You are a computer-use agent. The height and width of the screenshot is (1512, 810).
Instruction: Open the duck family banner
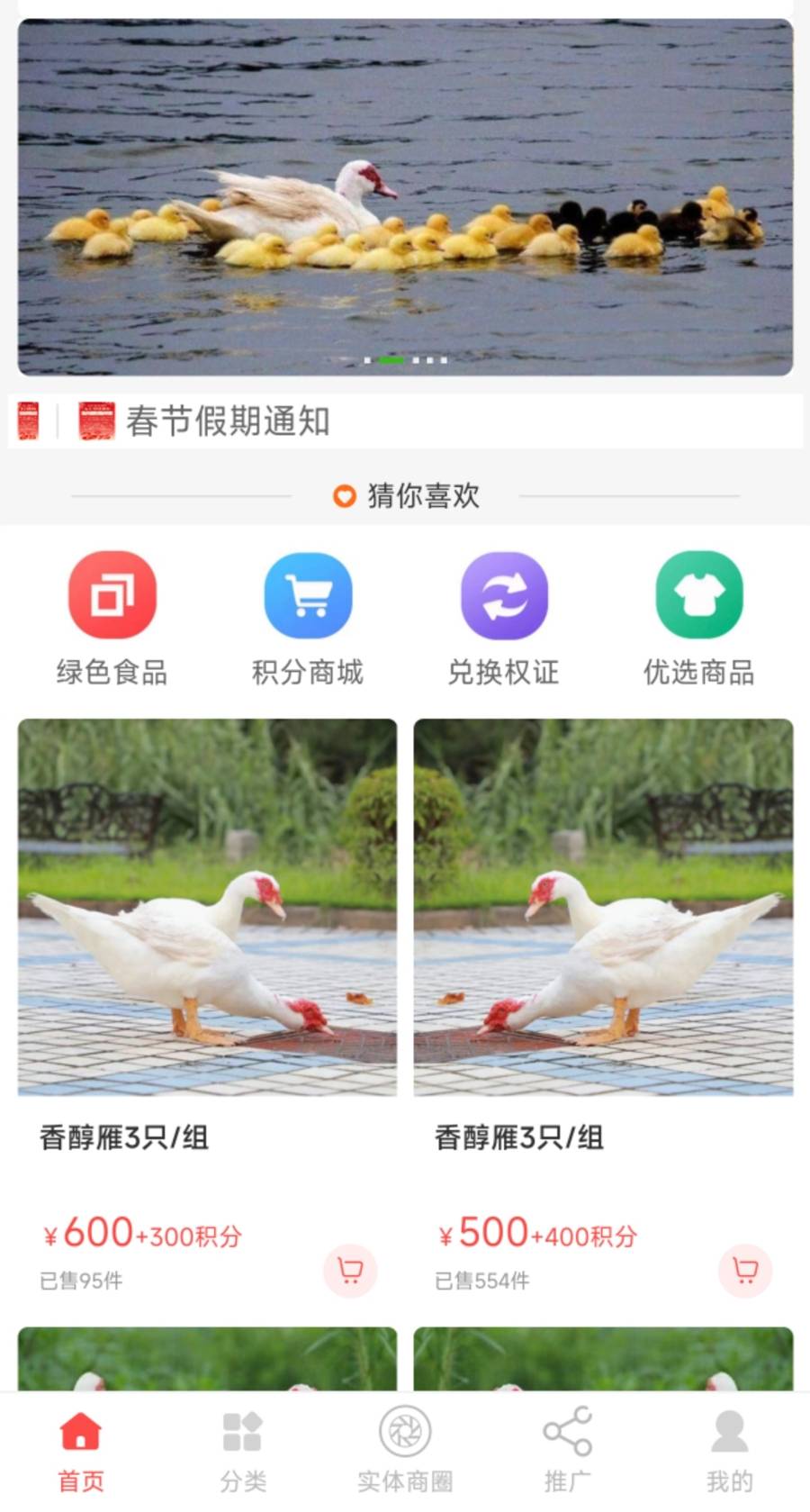coord(405,197)
